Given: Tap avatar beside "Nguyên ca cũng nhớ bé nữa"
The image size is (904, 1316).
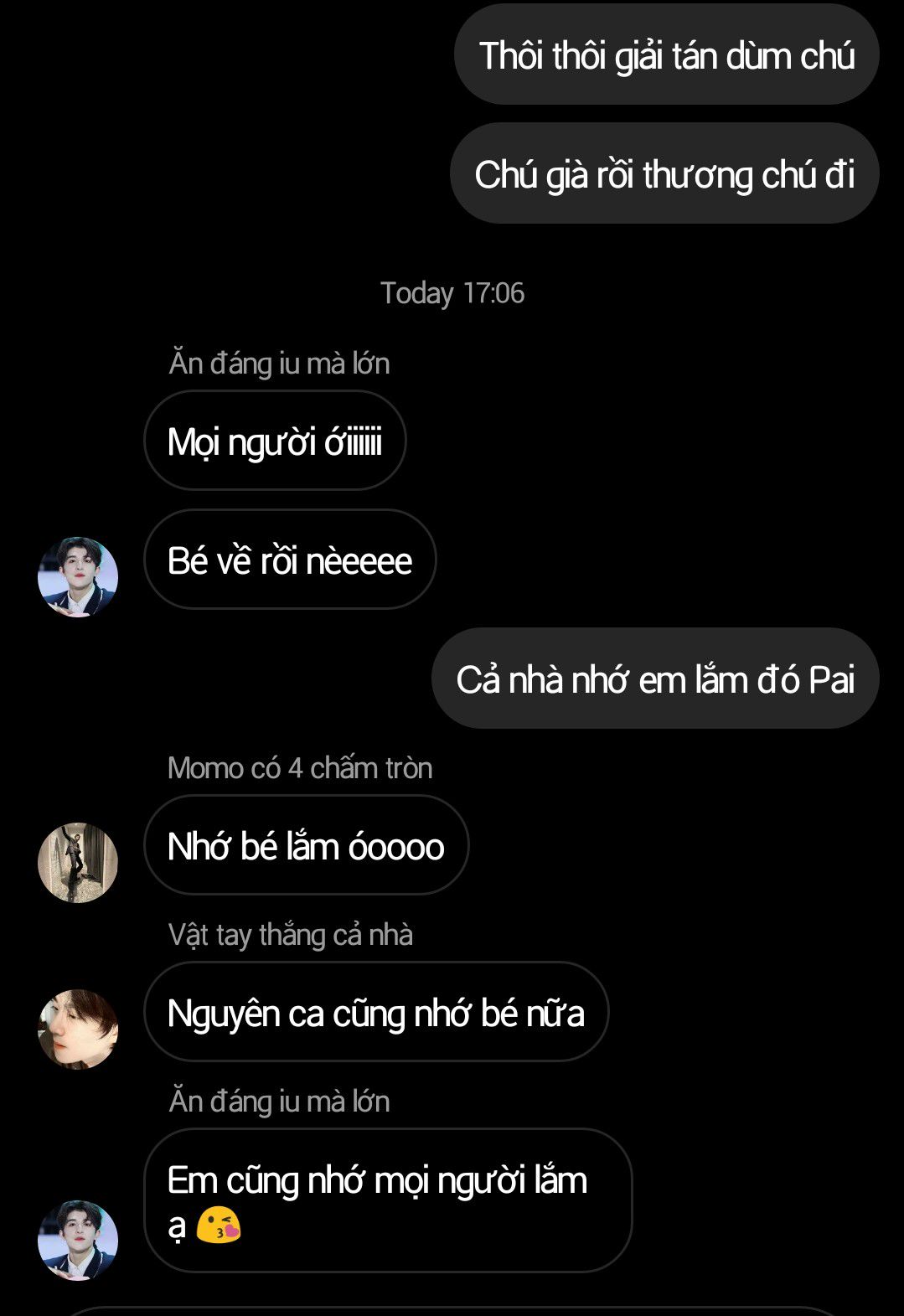Looking at the screenshot, I should click(x=78, y=1029).
